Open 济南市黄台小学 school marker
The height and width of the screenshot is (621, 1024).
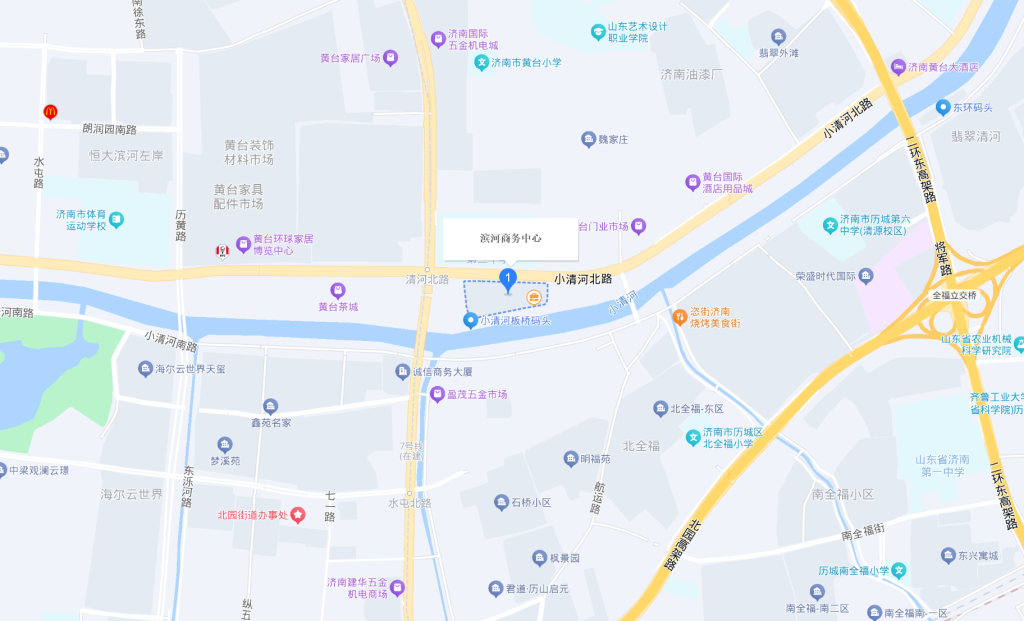coord(481,63)
